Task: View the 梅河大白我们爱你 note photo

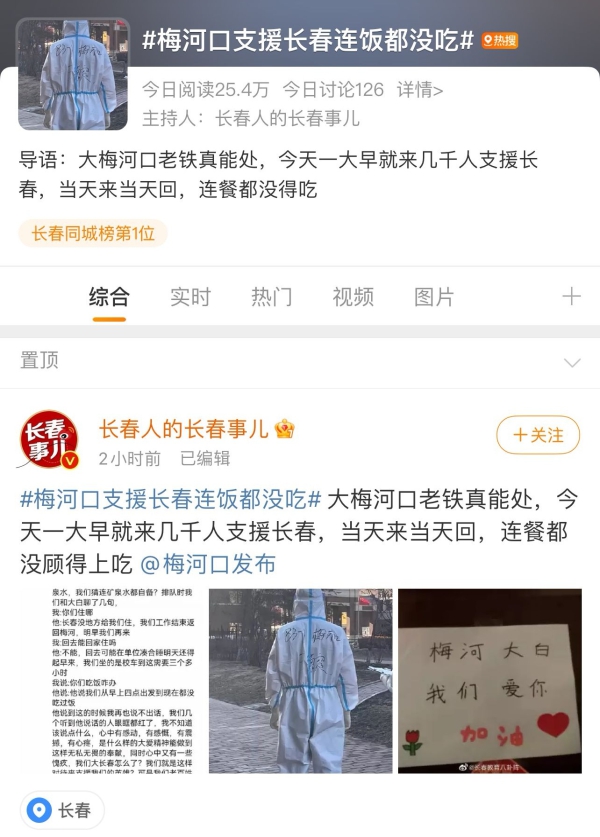Action: tap(490, 680)
